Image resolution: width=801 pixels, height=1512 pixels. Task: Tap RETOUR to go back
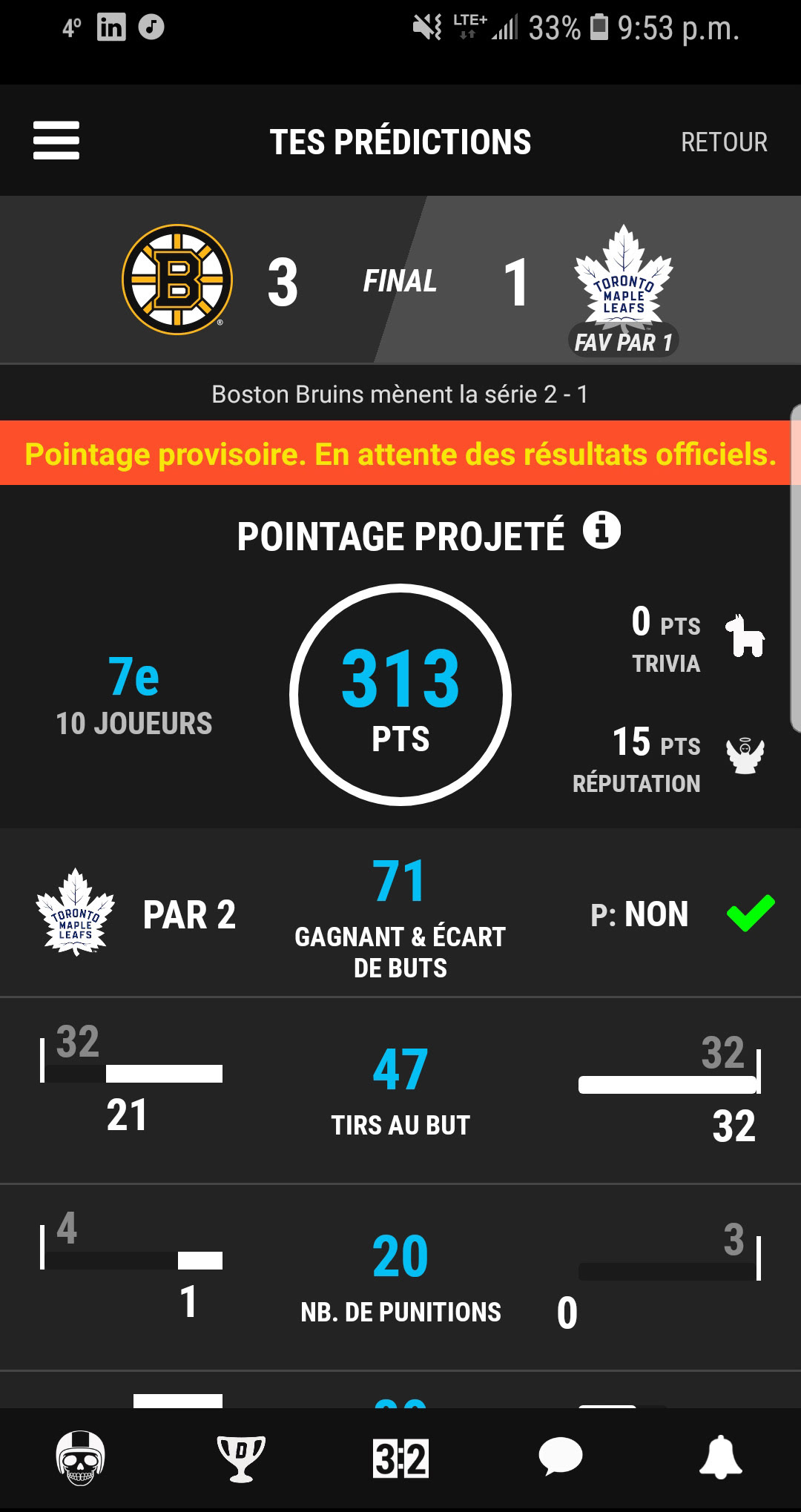724,142
